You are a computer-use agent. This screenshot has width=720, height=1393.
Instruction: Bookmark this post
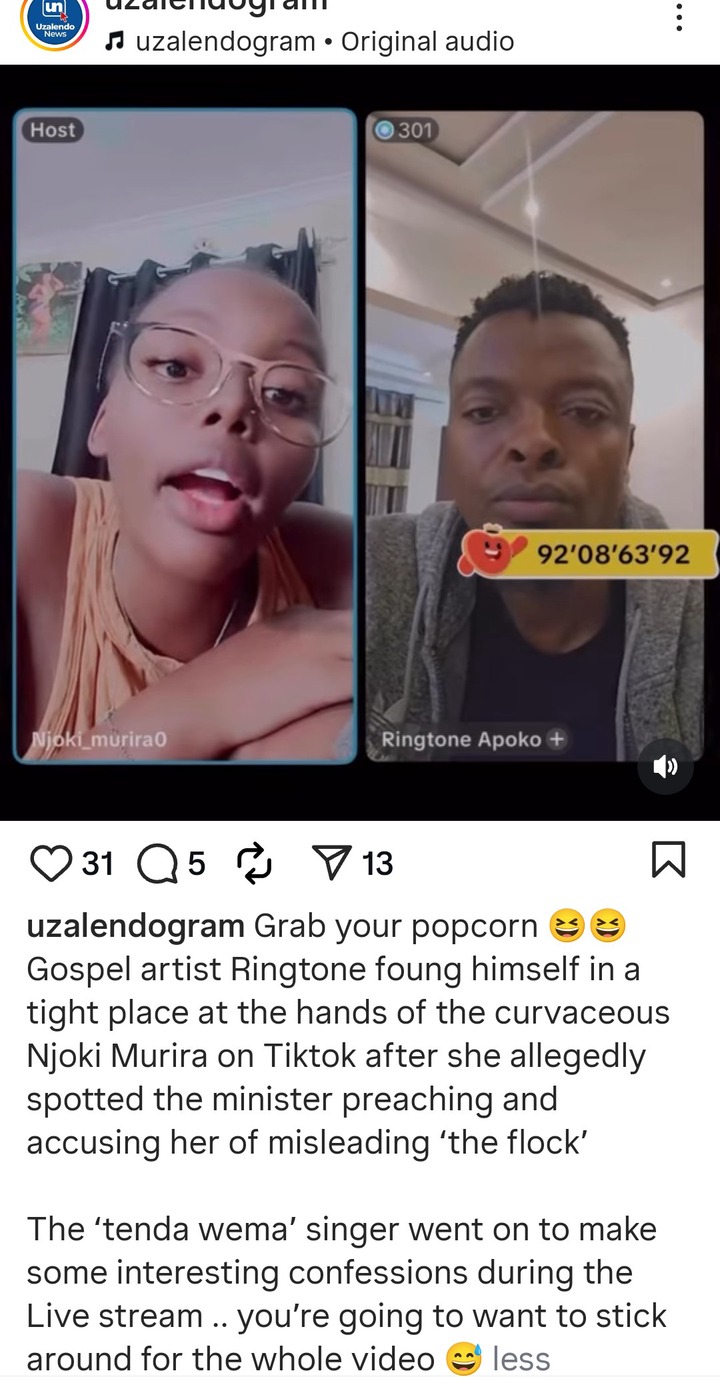click(x=668, y=861)
